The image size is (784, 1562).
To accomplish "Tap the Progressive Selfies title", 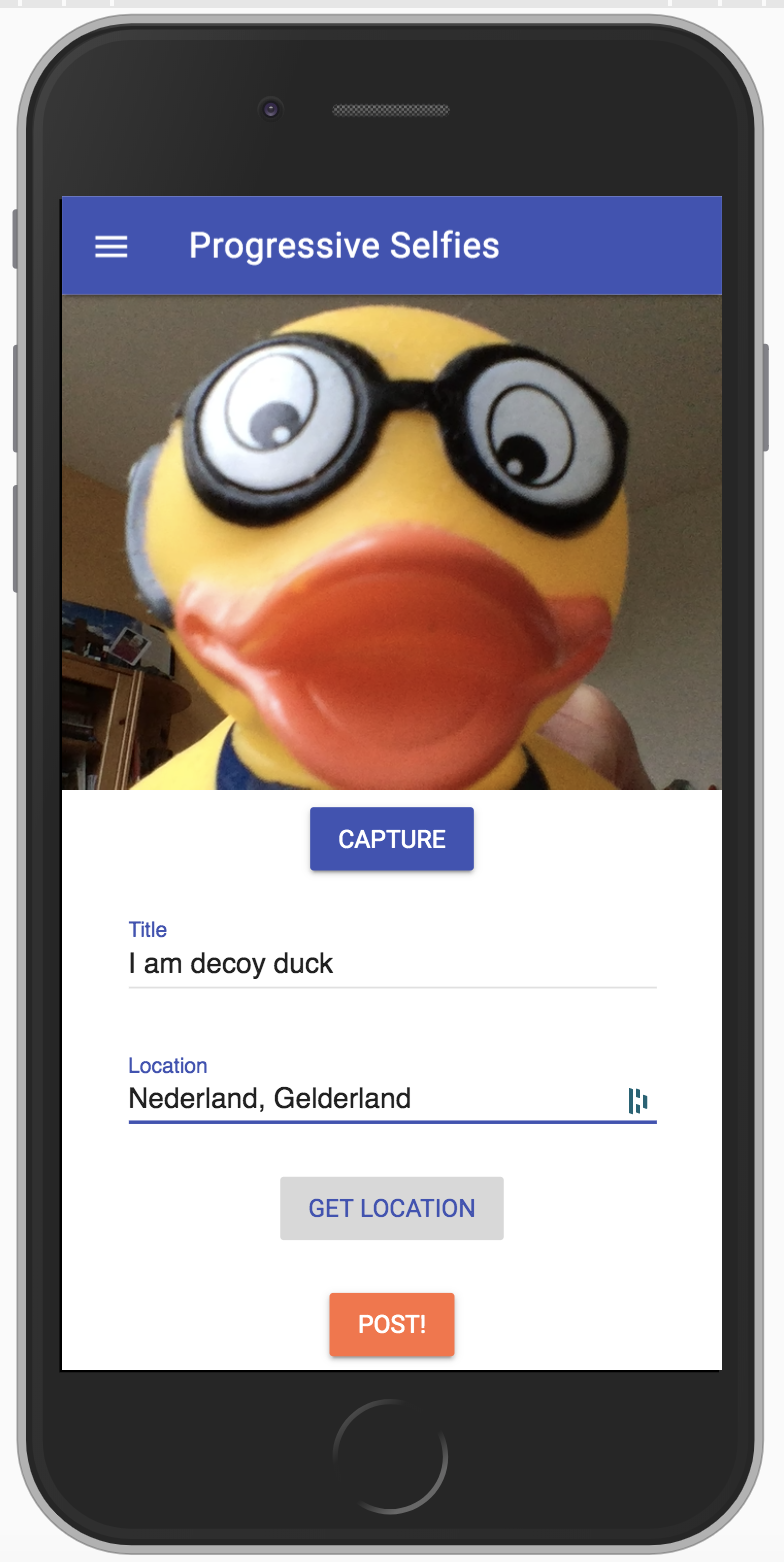I will pos(344,246).
